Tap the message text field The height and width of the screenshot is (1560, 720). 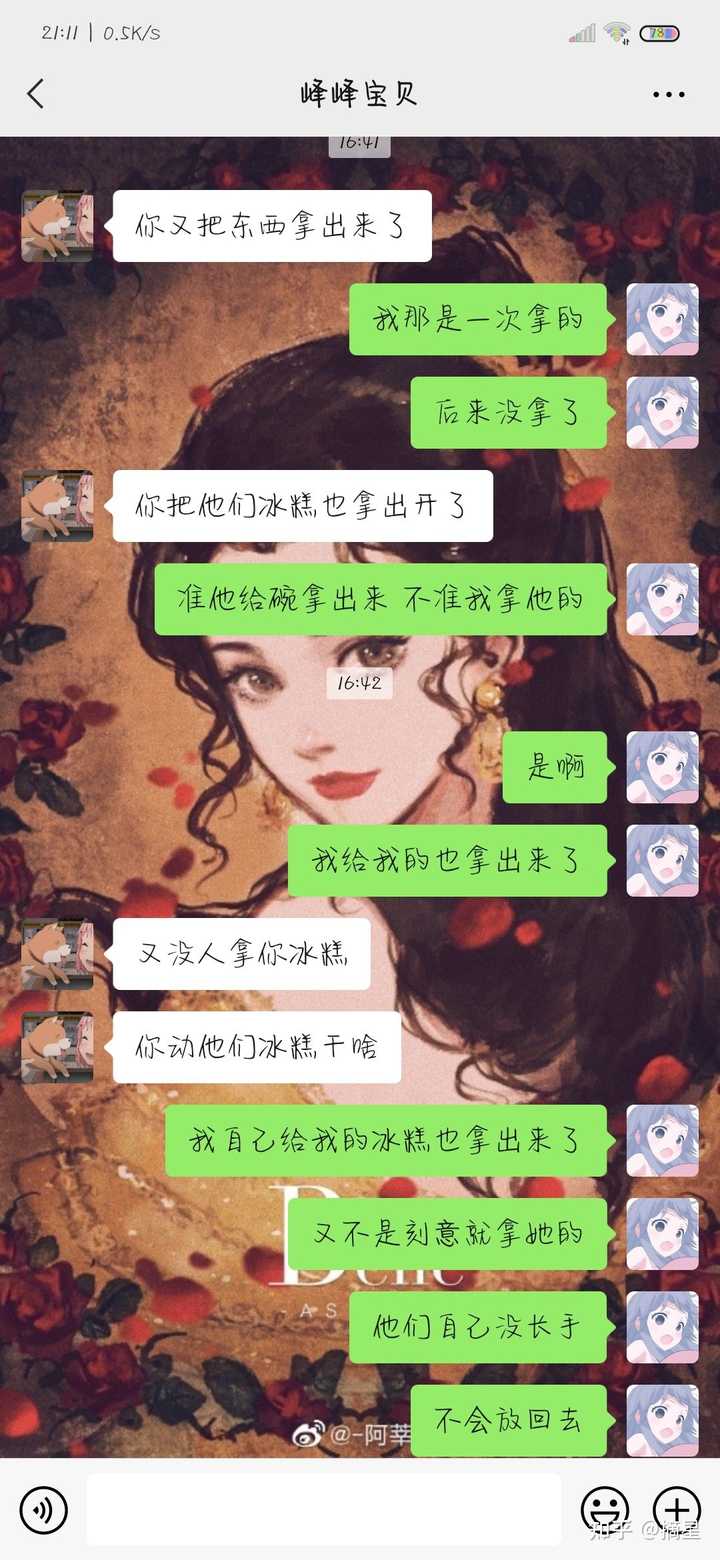point(323,1509)
